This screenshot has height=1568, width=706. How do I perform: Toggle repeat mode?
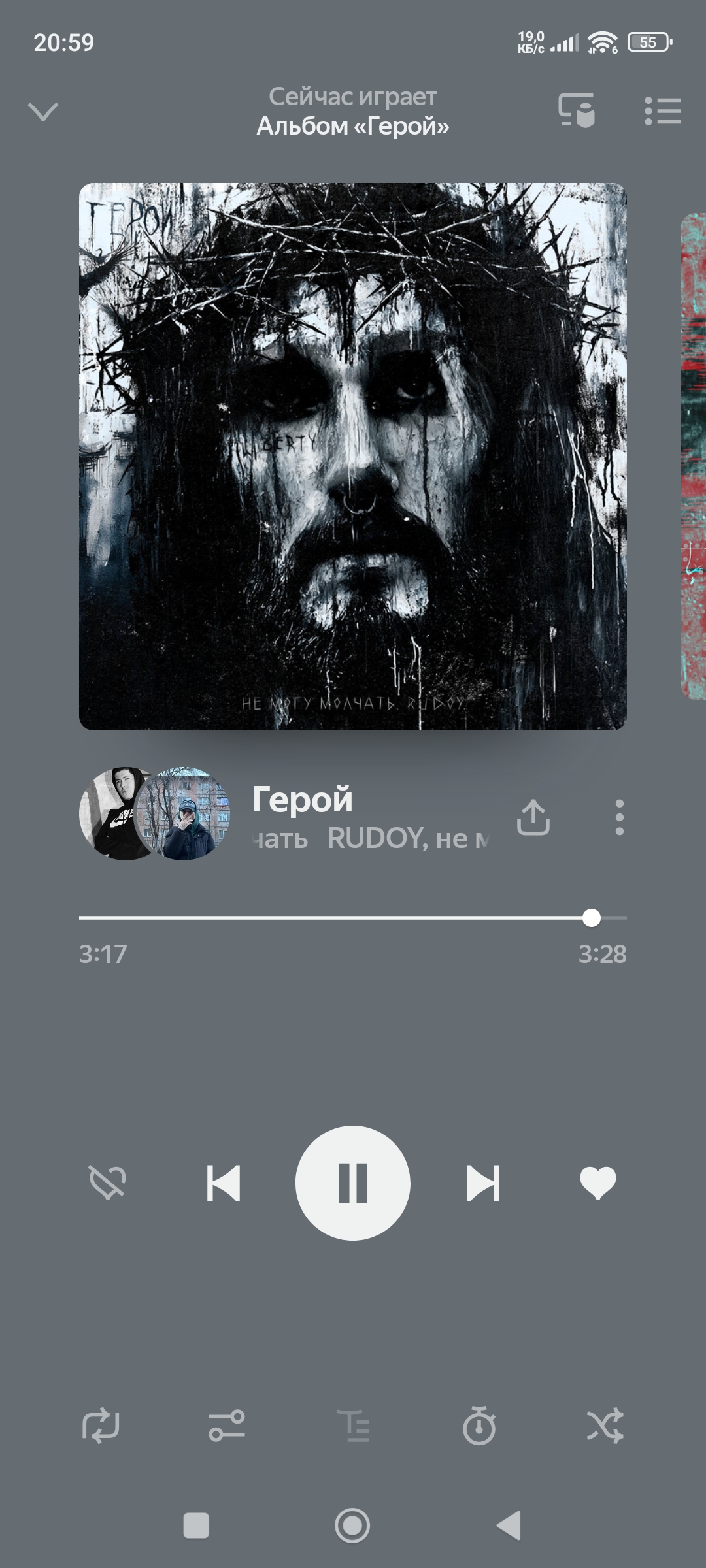coord(100,1426)
